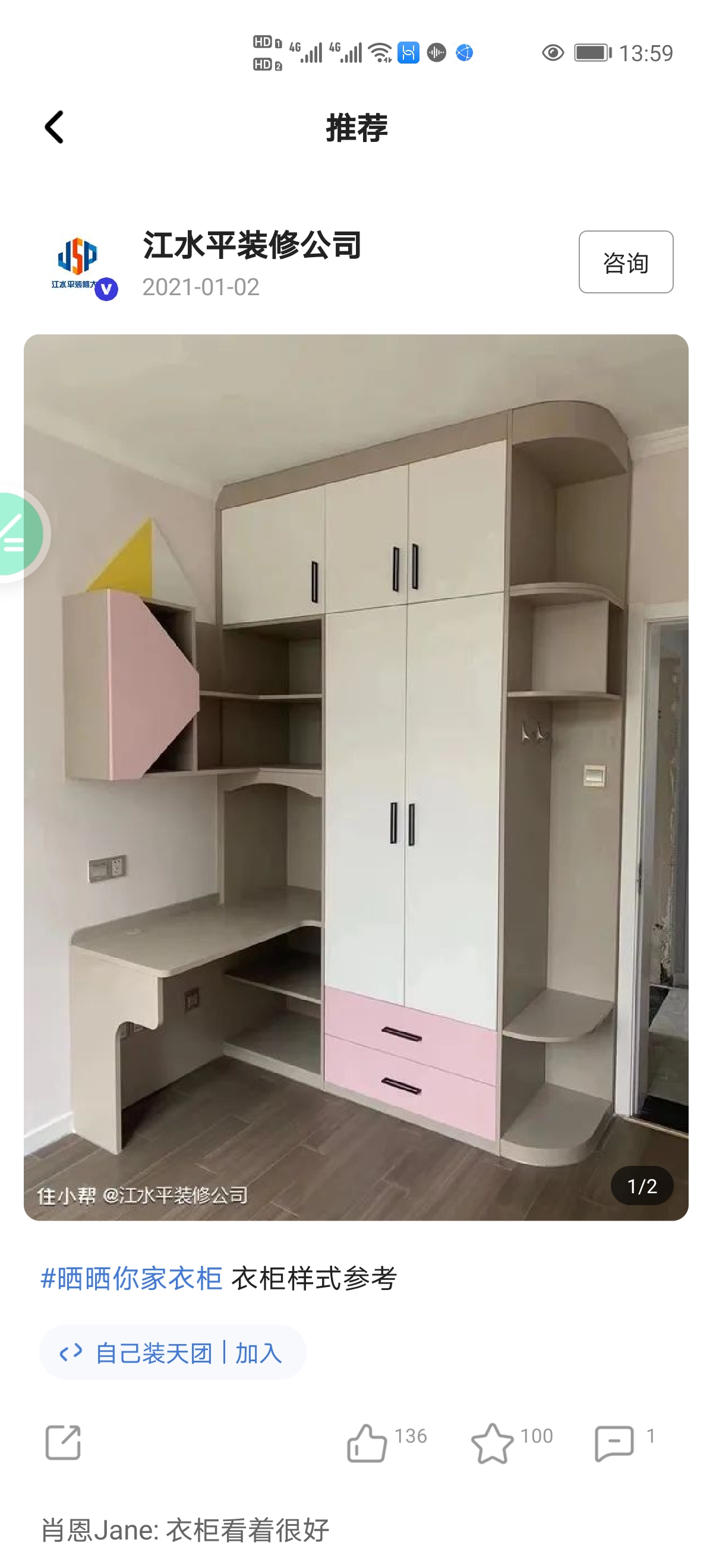Open the #晒晒你家衣柜 hashtag topic

click(x=131, y=1278)
